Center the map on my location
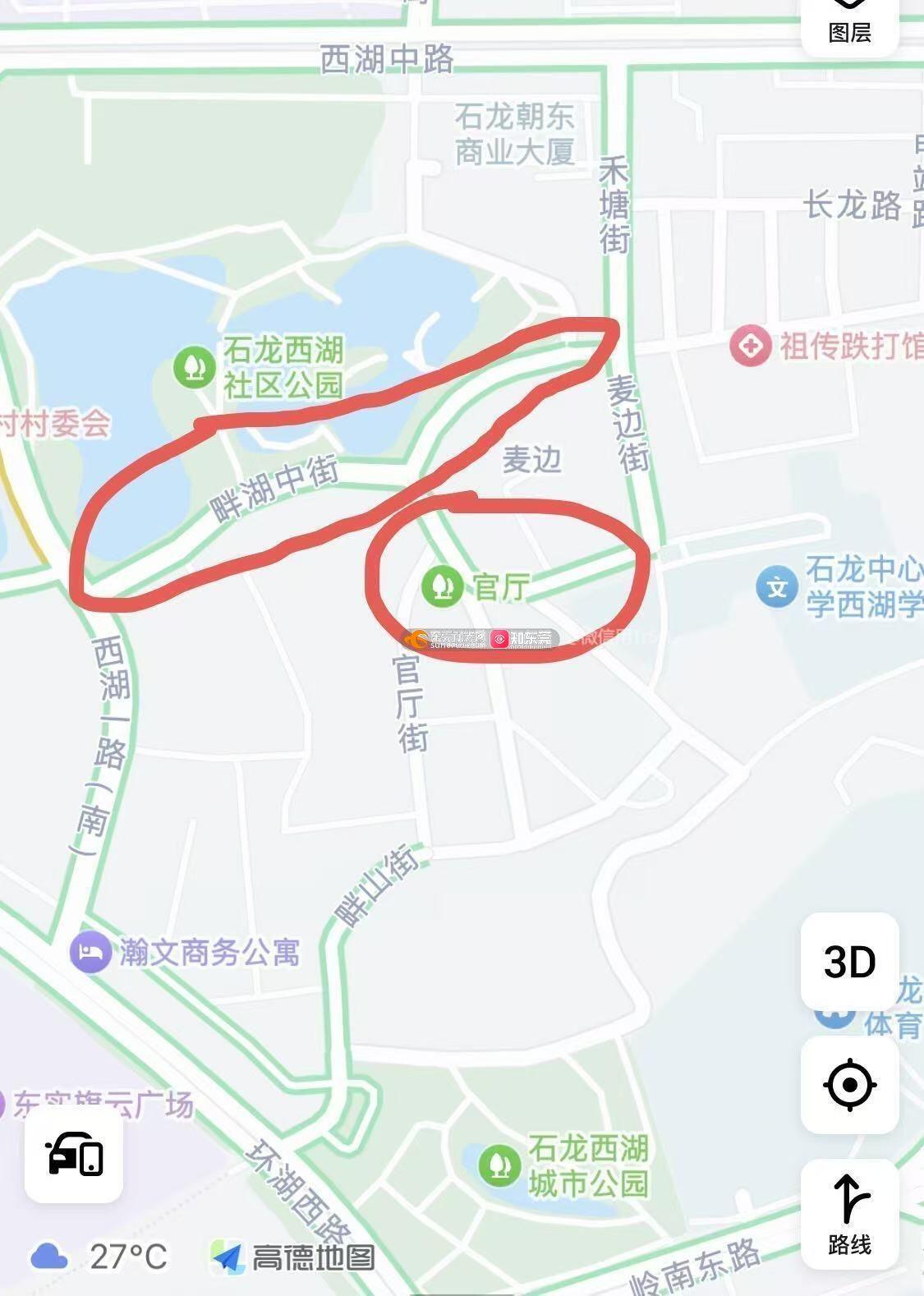Screen dimensions: 924x1296 click(849, 1085)
